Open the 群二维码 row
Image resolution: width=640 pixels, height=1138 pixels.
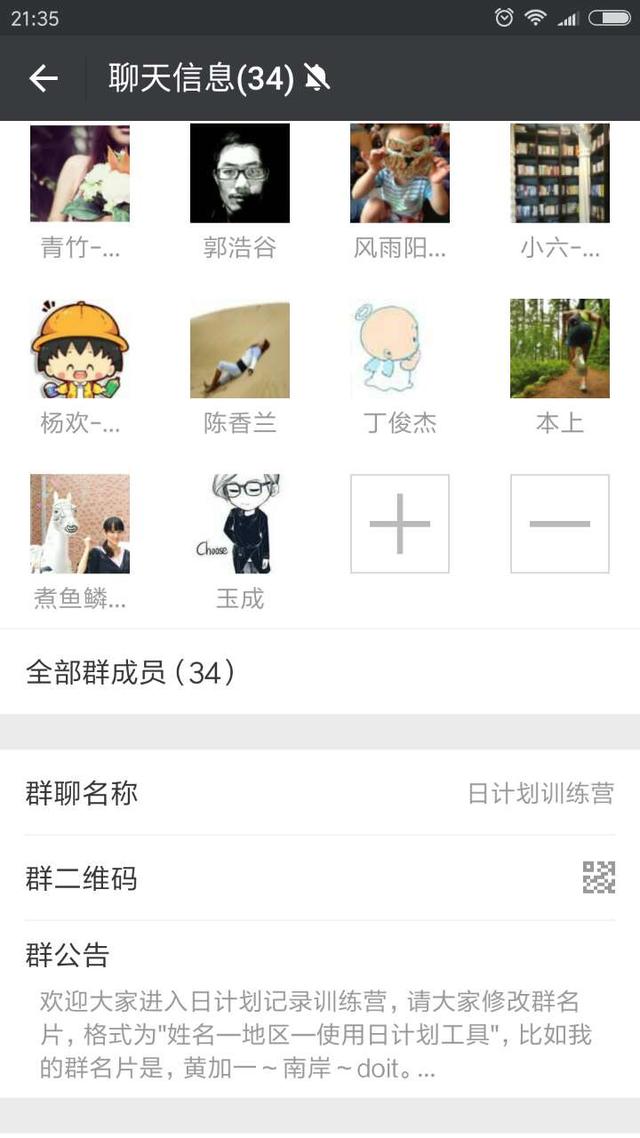pyautogui.click(x=320, y=878)
